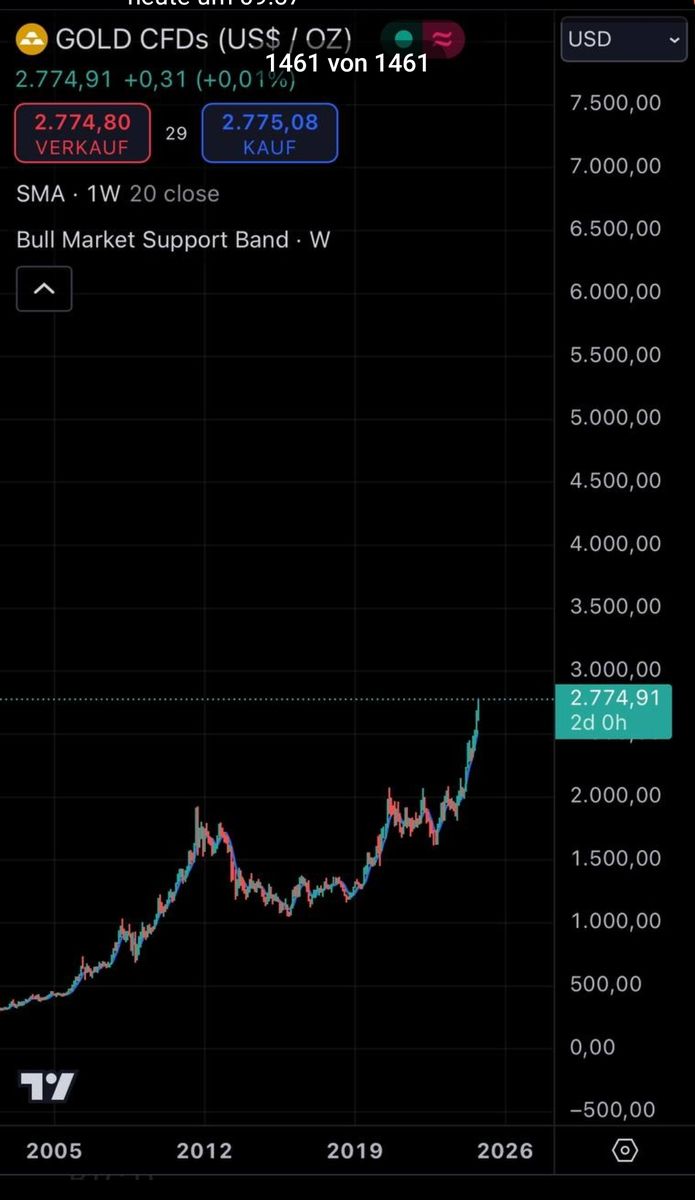
Task: Tap the red VERKAUF sell button
Action: [x=82, y=133]
